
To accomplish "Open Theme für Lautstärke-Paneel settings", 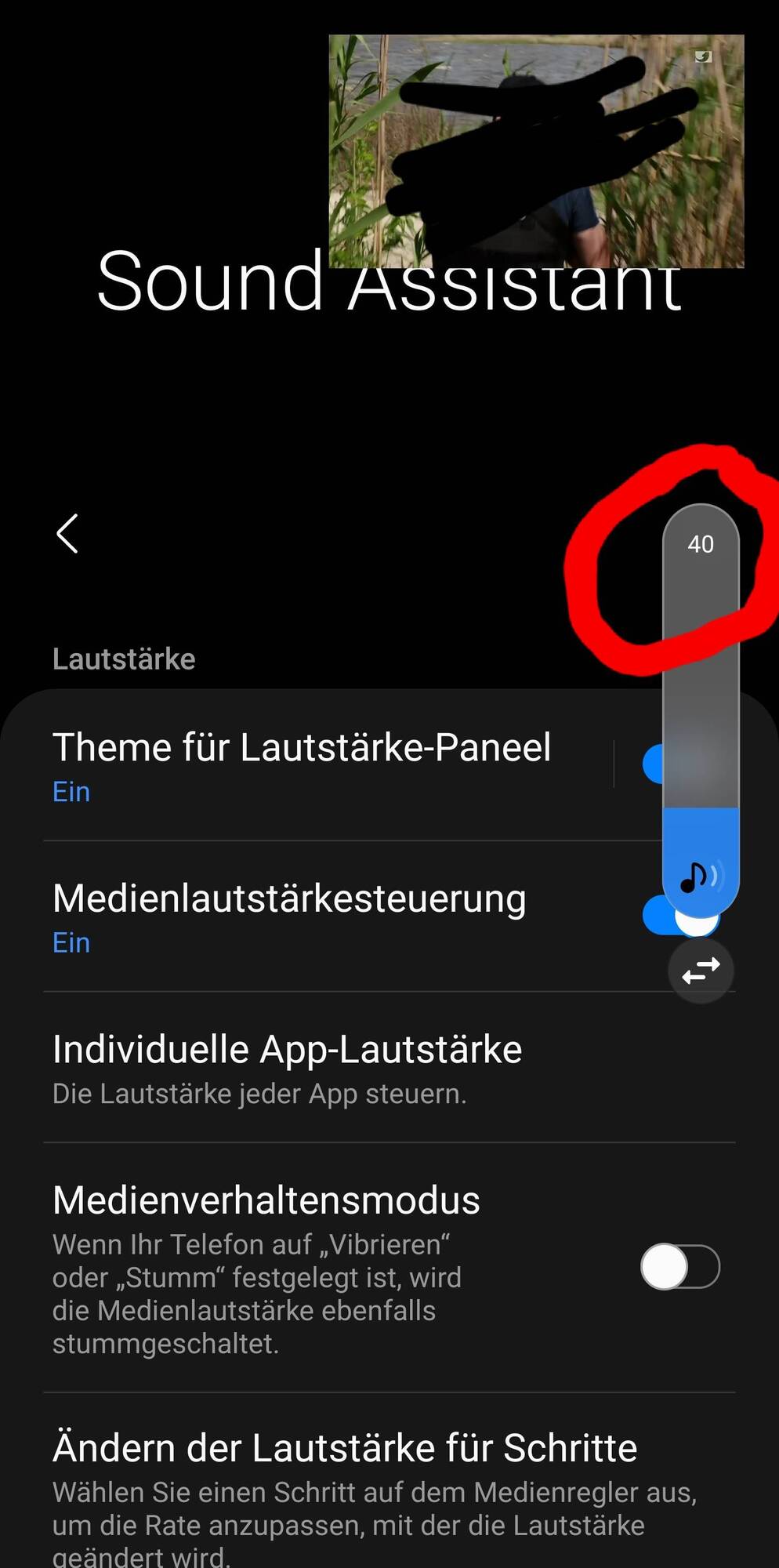I will pos(302,764).
